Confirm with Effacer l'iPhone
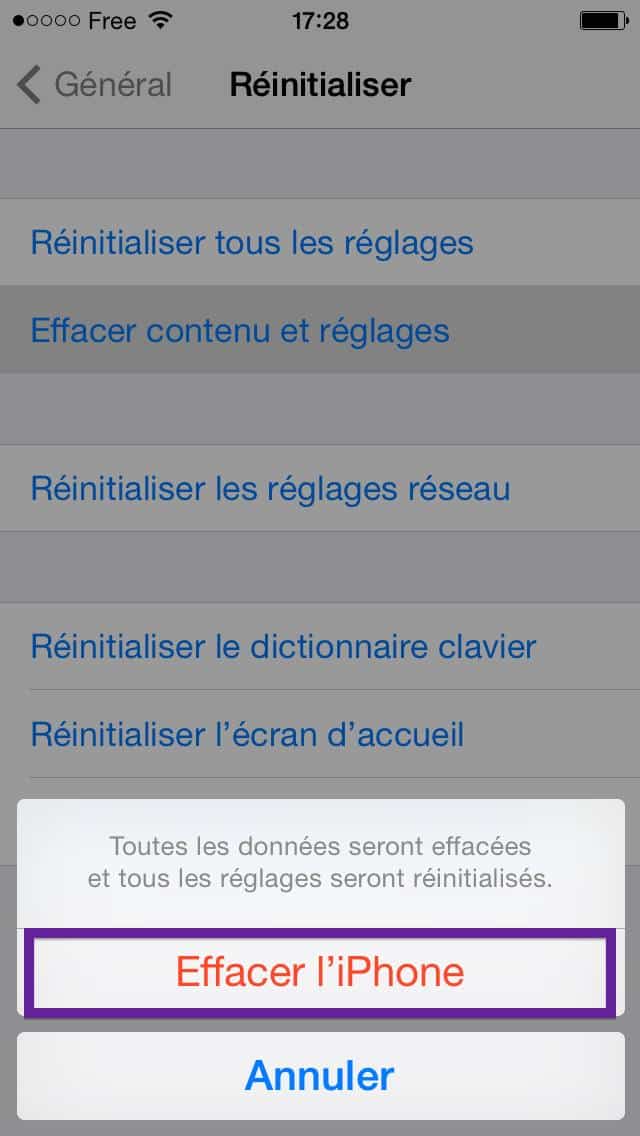640x1136 pixels. tap(320, 972)
